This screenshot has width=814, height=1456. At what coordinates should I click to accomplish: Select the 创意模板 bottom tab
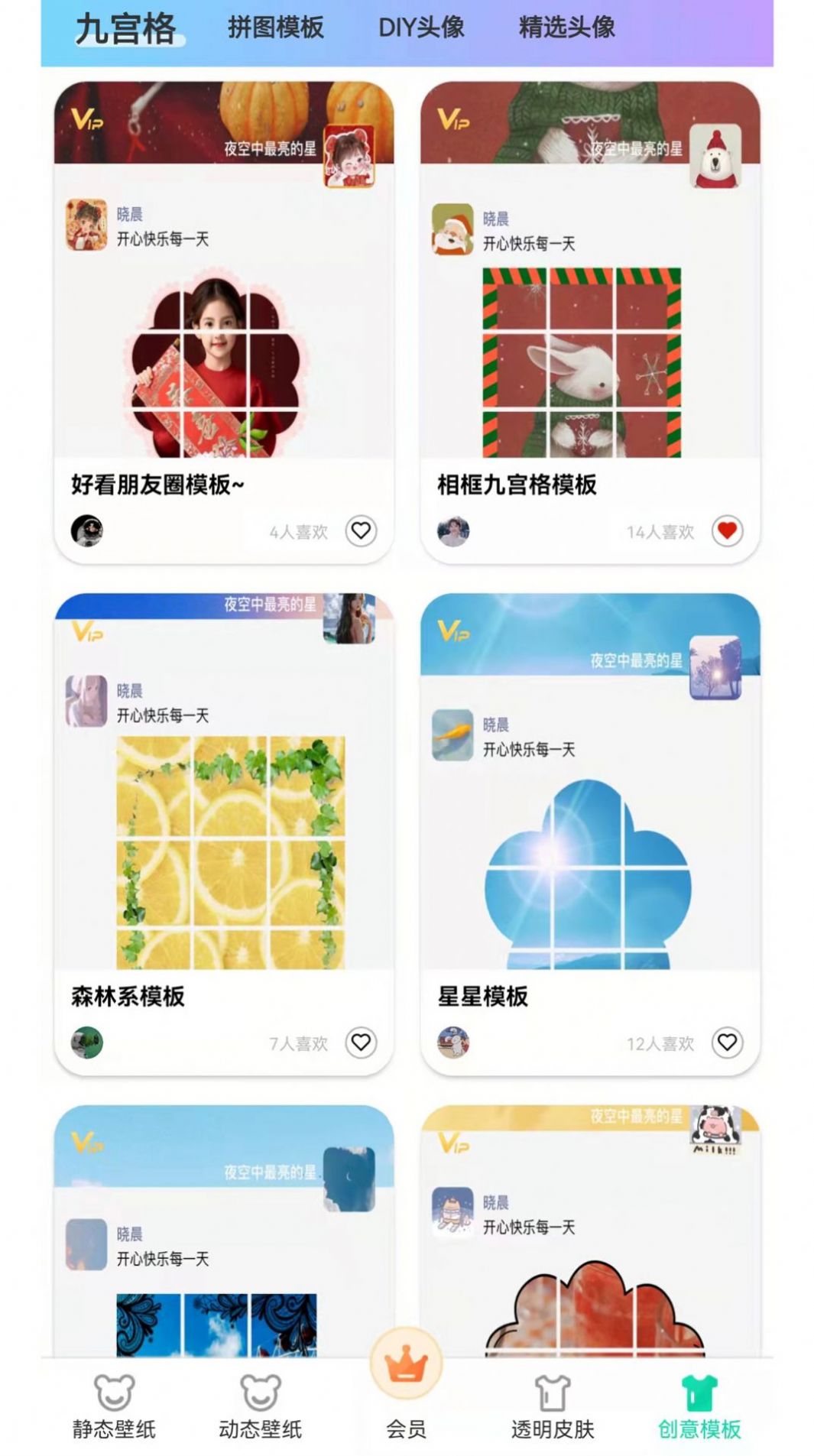tap(699, 1406)
